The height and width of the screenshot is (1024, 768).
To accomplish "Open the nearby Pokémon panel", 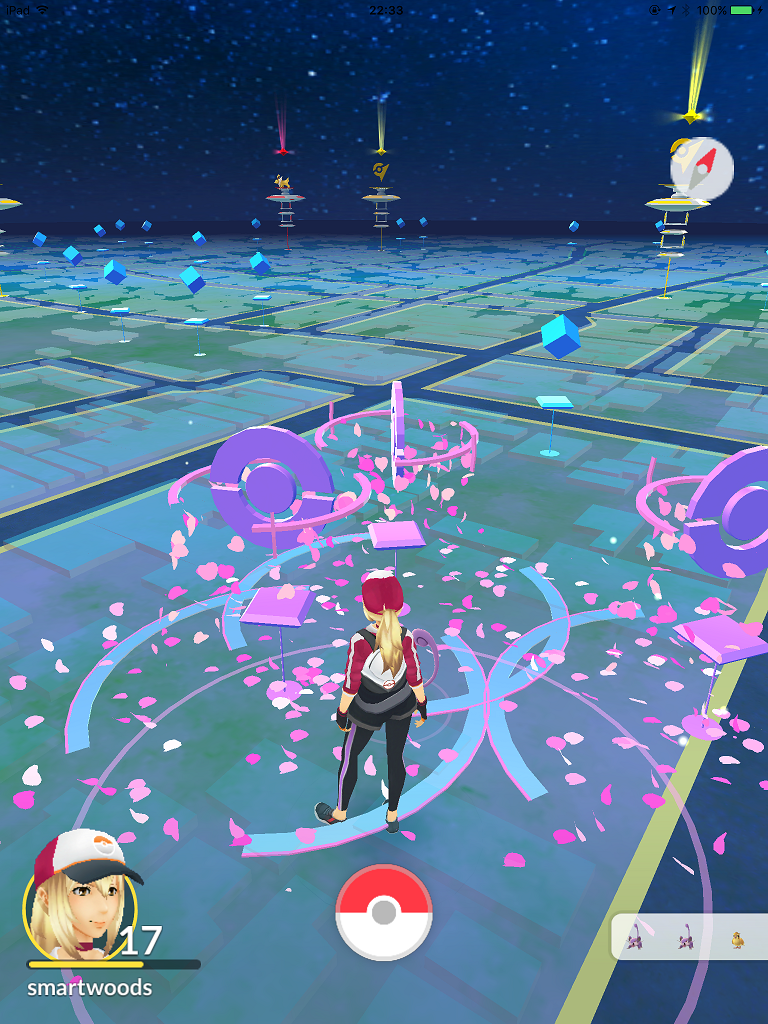I will pos(689,939).
